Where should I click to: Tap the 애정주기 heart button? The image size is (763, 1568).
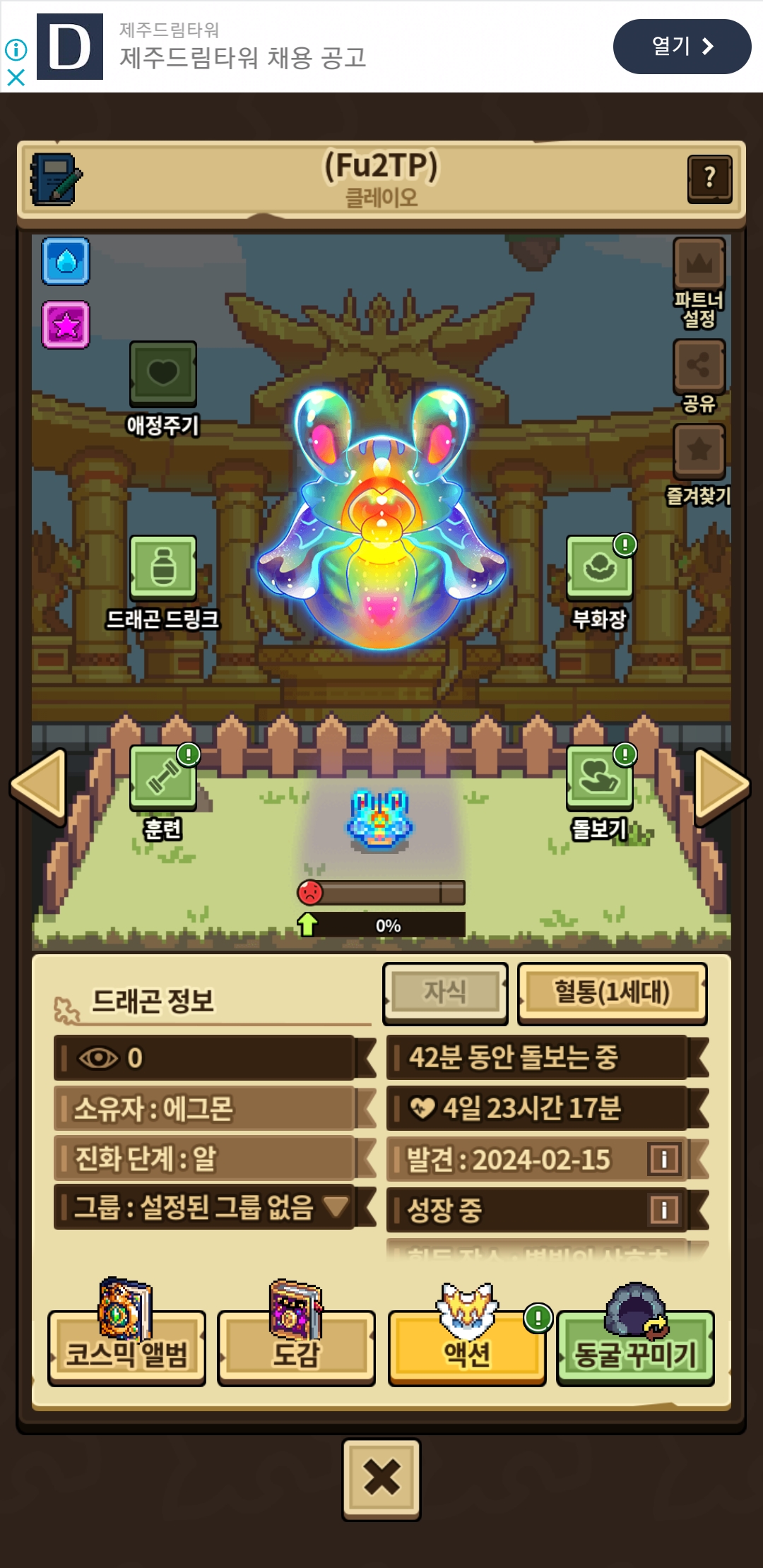(162, 374)
